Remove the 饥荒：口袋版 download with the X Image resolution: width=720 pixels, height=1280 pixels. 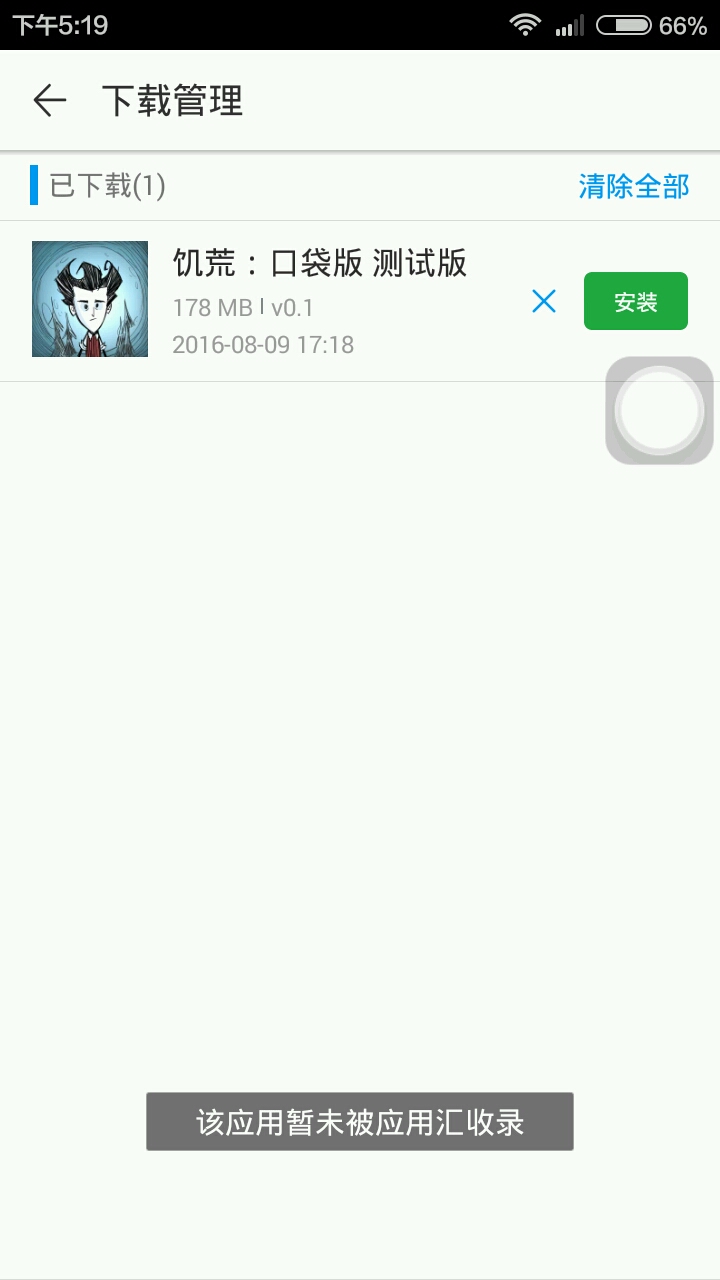[x=544, y=301]
